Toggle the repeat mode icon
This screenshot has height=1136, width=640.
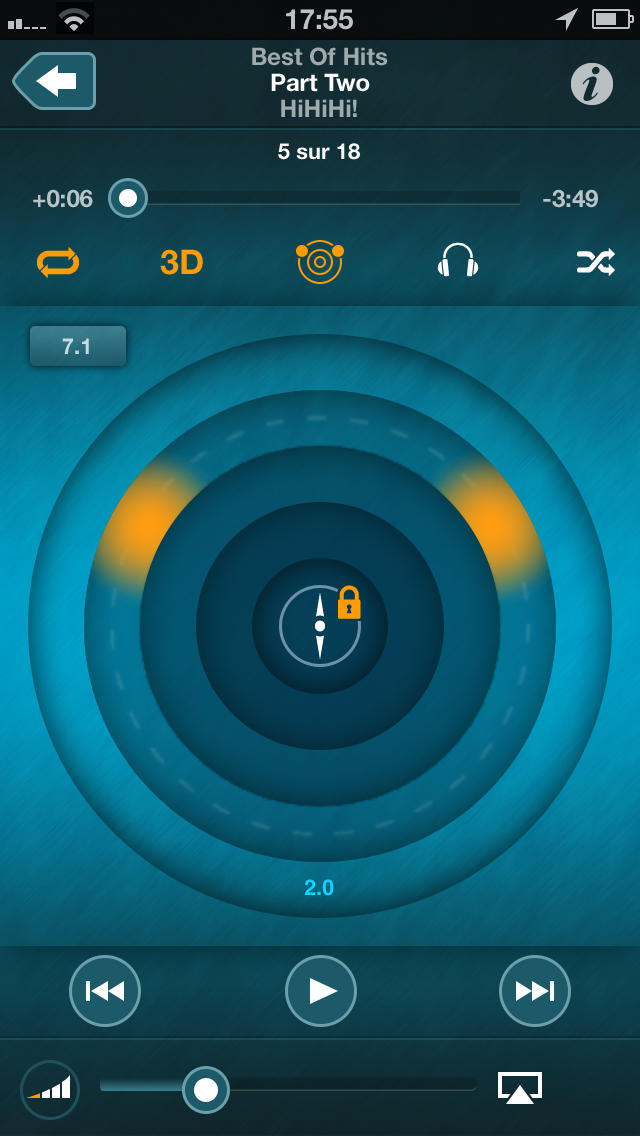(x=58, y=263)
